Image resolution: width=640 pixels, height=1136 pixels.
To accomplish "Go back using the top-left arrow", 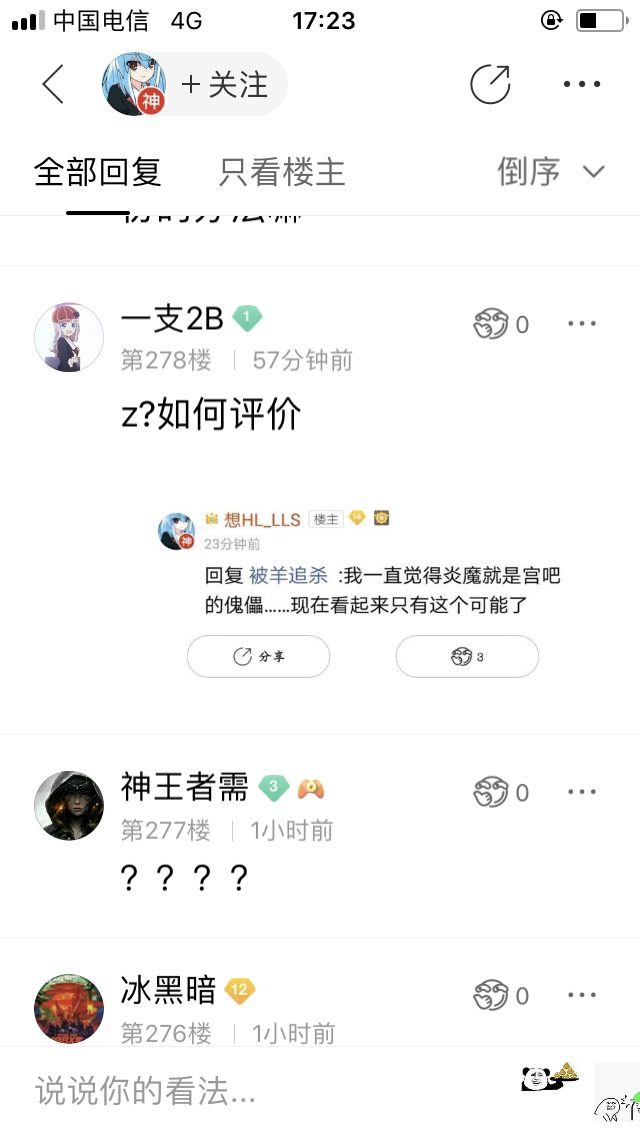I will (x=53, y=84).
